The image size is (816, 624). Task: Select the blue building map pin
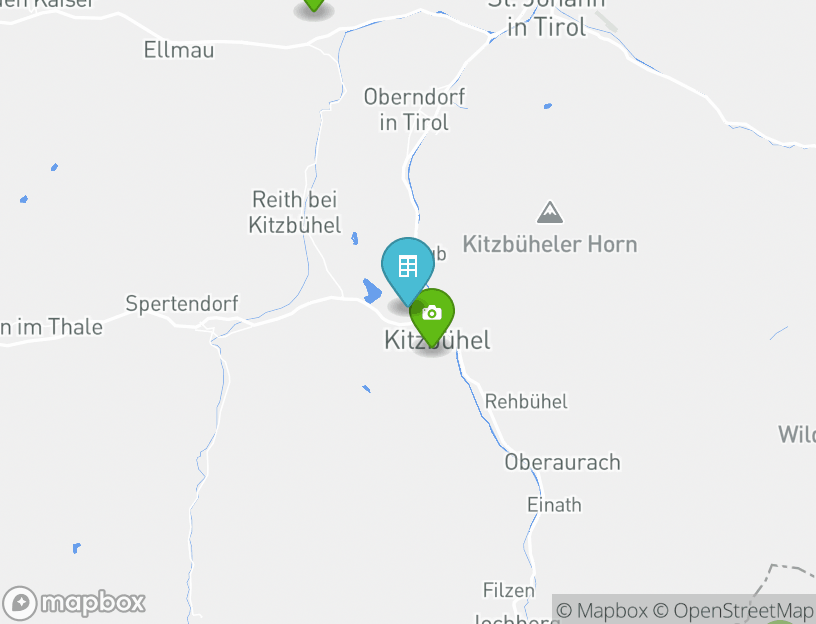pyautogui.click(x=407, y=267)
